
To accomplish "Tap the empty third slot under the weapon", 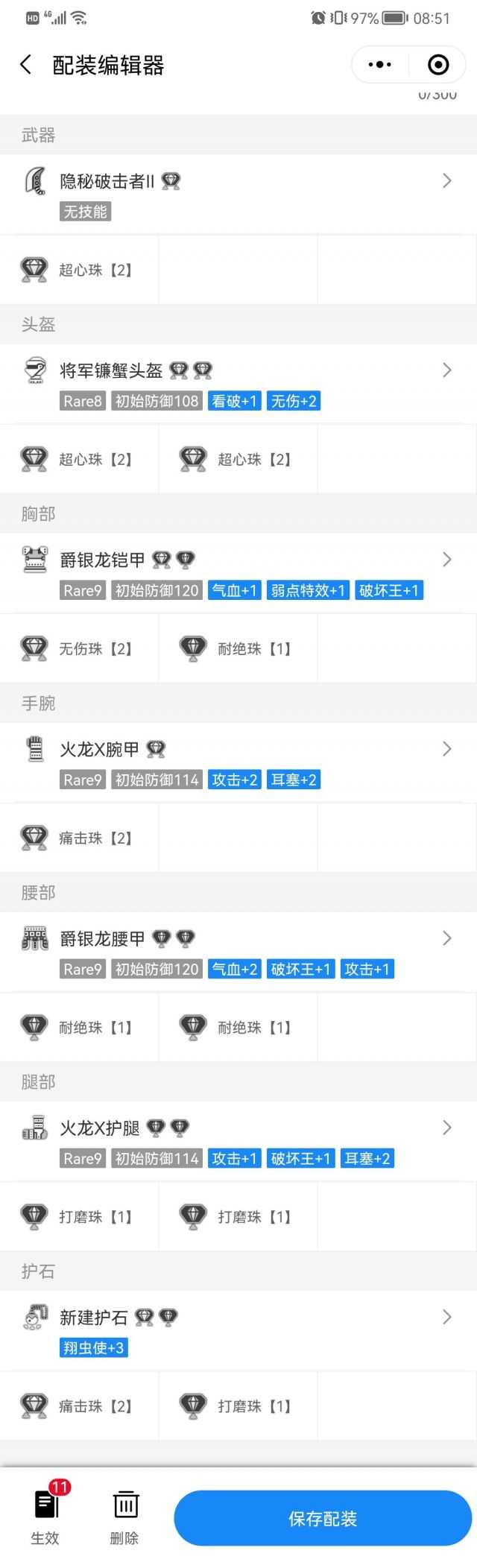I will (x=397, y=270).
